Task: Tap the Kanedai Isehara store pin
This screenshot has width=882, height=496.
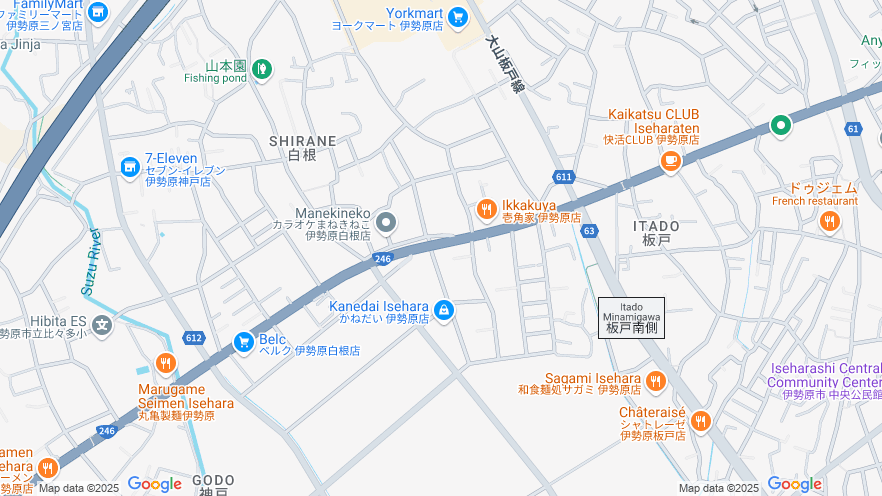Action: tap(443, 310)
